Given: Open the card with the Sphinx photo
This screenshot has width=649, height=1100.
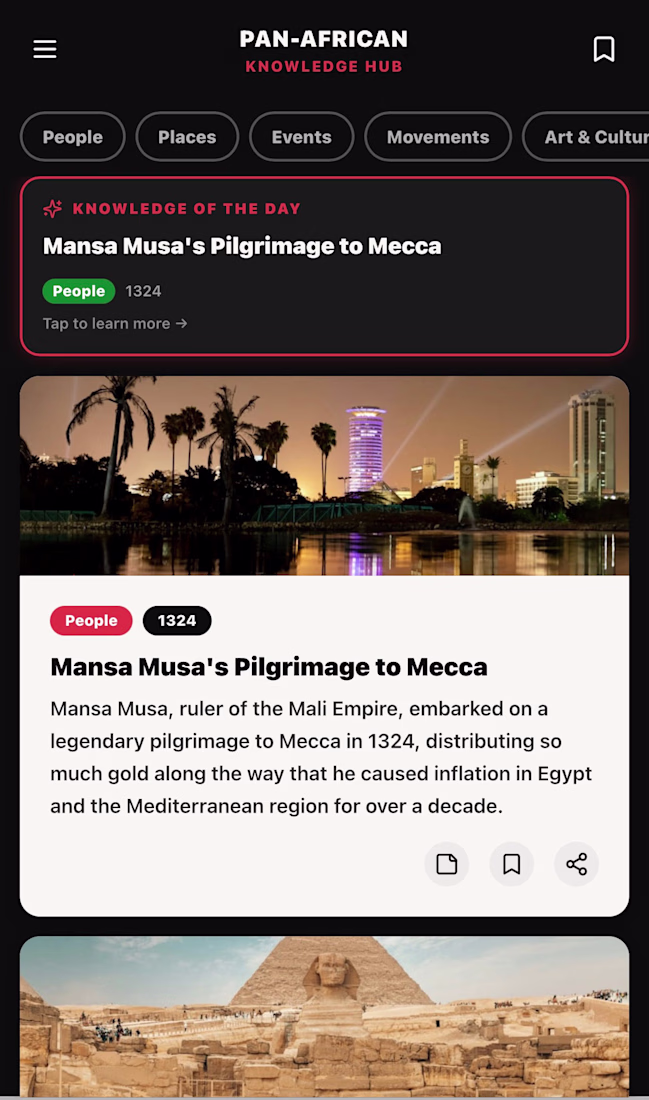Looking at the screenshot, I should (324, 1015).
